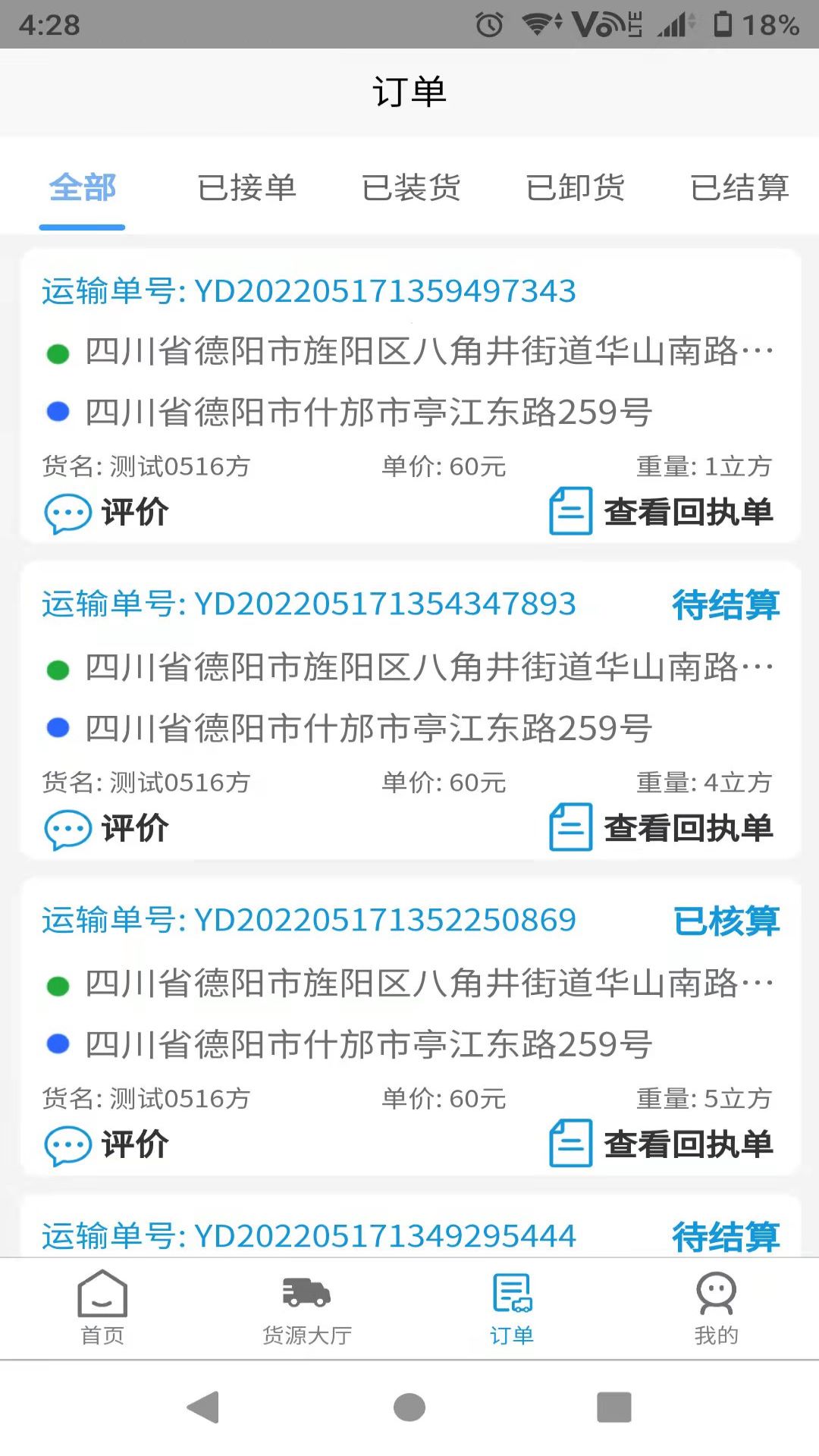Go to the 首页 home tab
Viewport: 819px width, 1456px height.
pos(102,1308)
